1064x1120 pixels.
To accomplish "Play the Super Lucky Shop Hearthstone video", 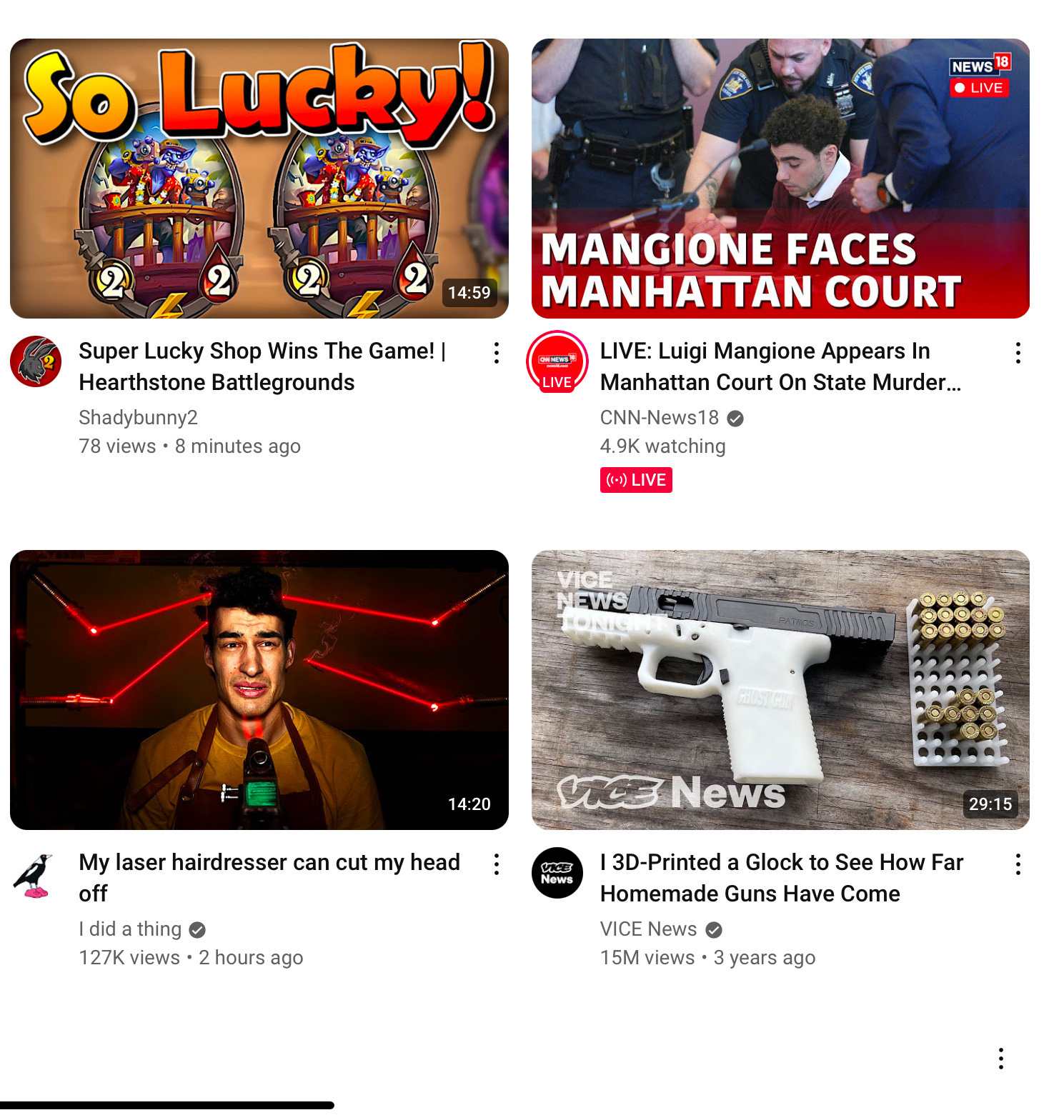I will [x=259, y=179].
